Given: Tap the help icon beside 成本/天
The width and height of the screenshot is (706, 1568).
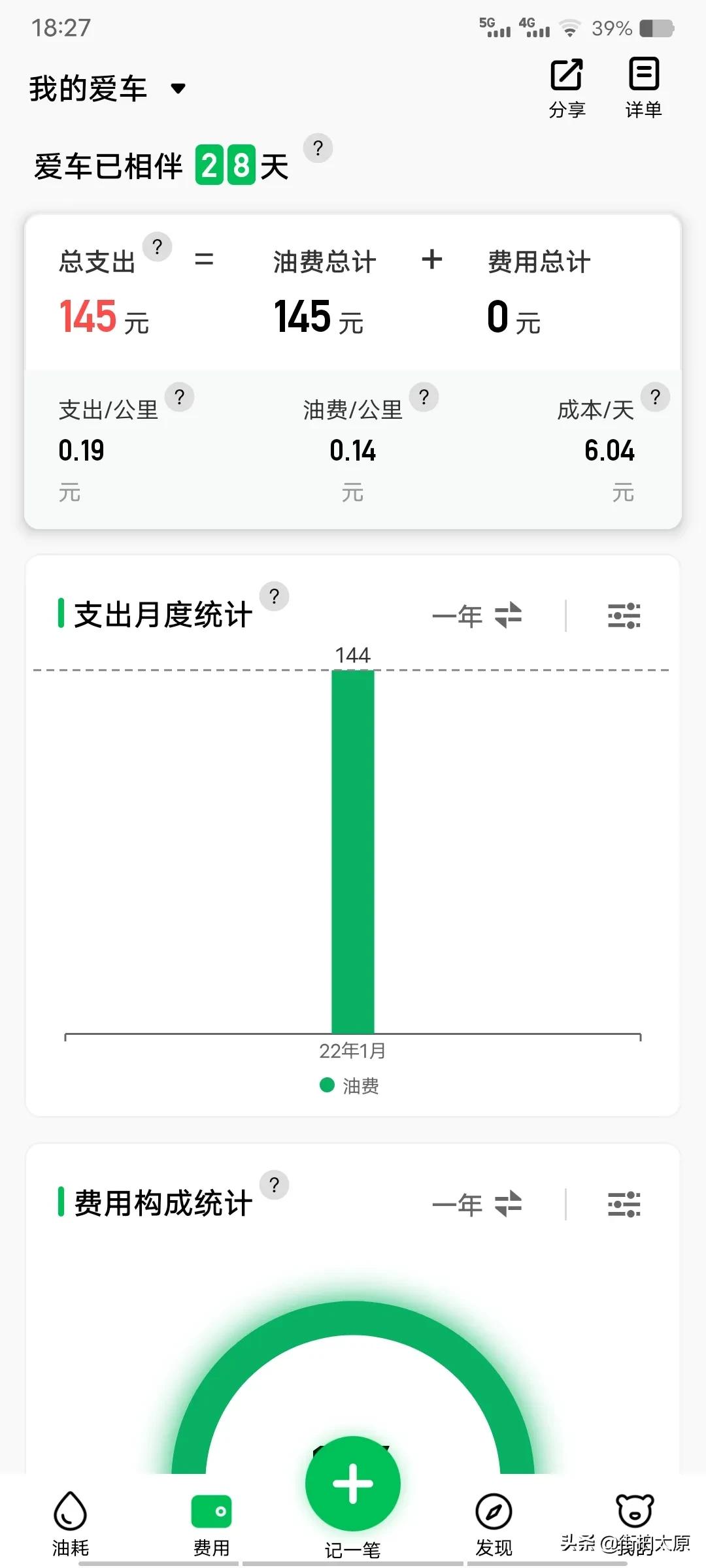Looking at the screenshot, I should tap(656, 397).
